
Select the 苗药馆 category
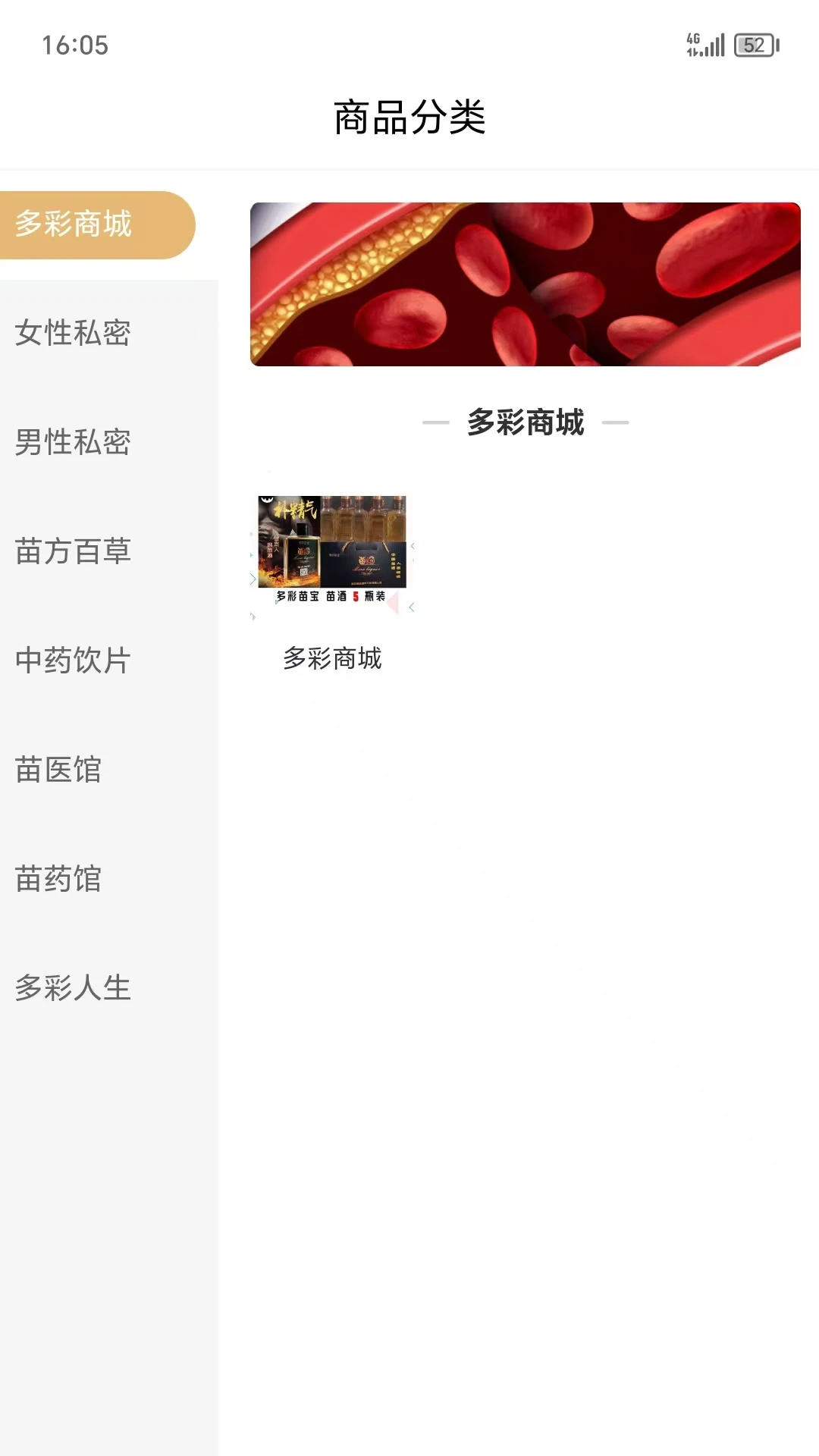[x=58, y=880]
